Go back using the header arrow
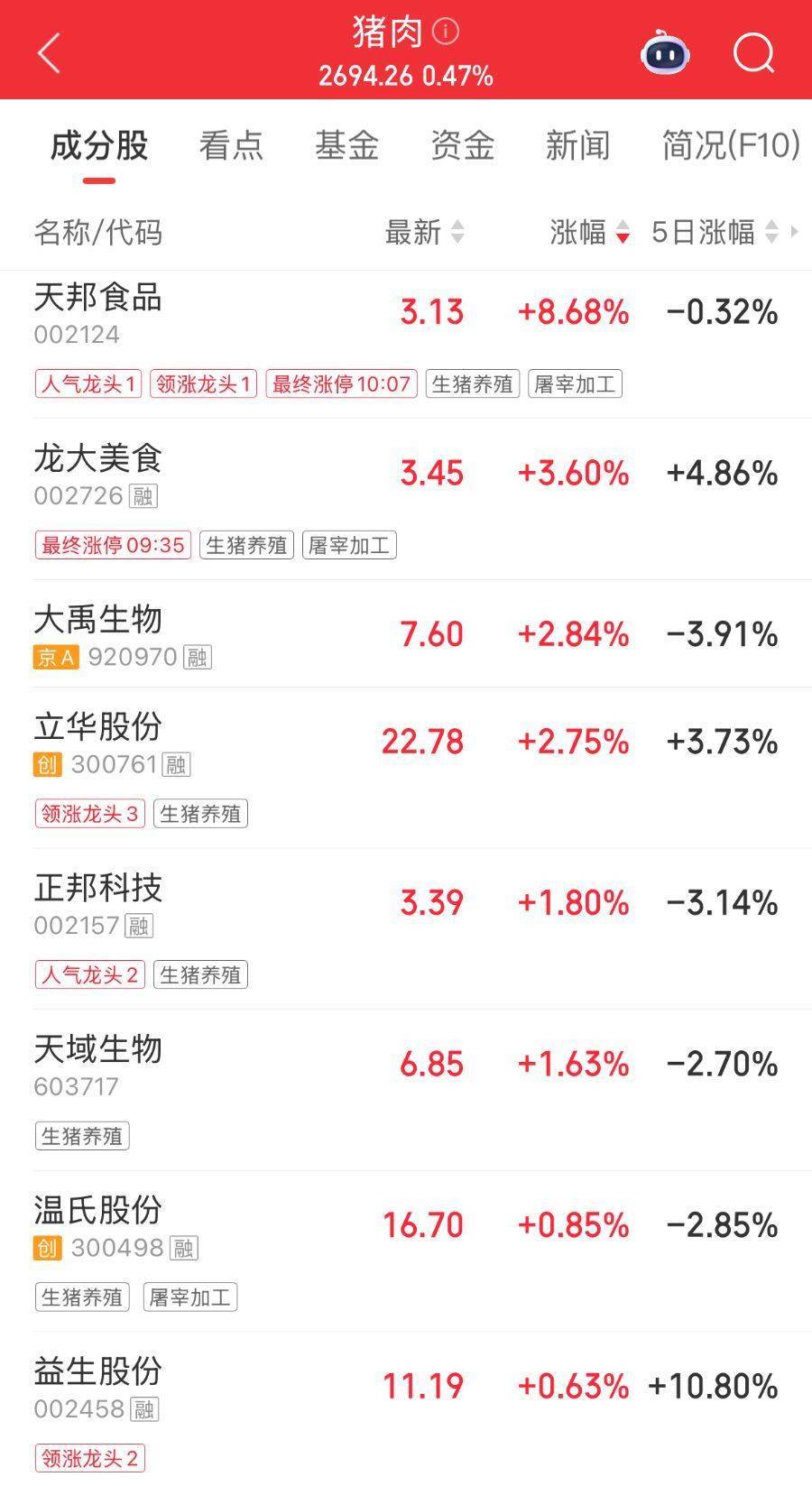Screen dimensions: 812x1486 pos(49,52)
